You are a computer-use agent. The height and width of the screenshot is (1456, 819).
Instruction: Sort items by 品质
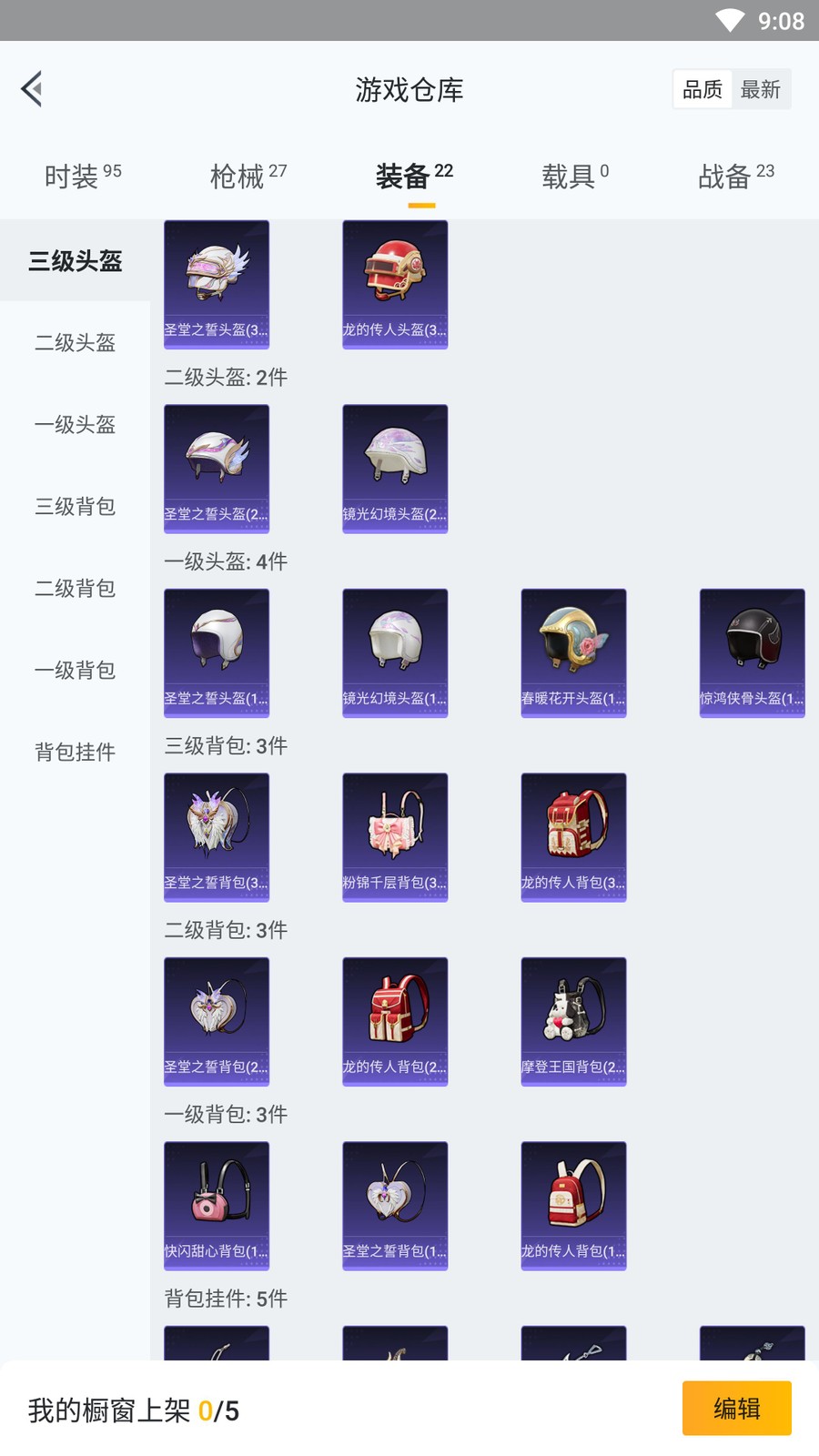pos(702,89)
